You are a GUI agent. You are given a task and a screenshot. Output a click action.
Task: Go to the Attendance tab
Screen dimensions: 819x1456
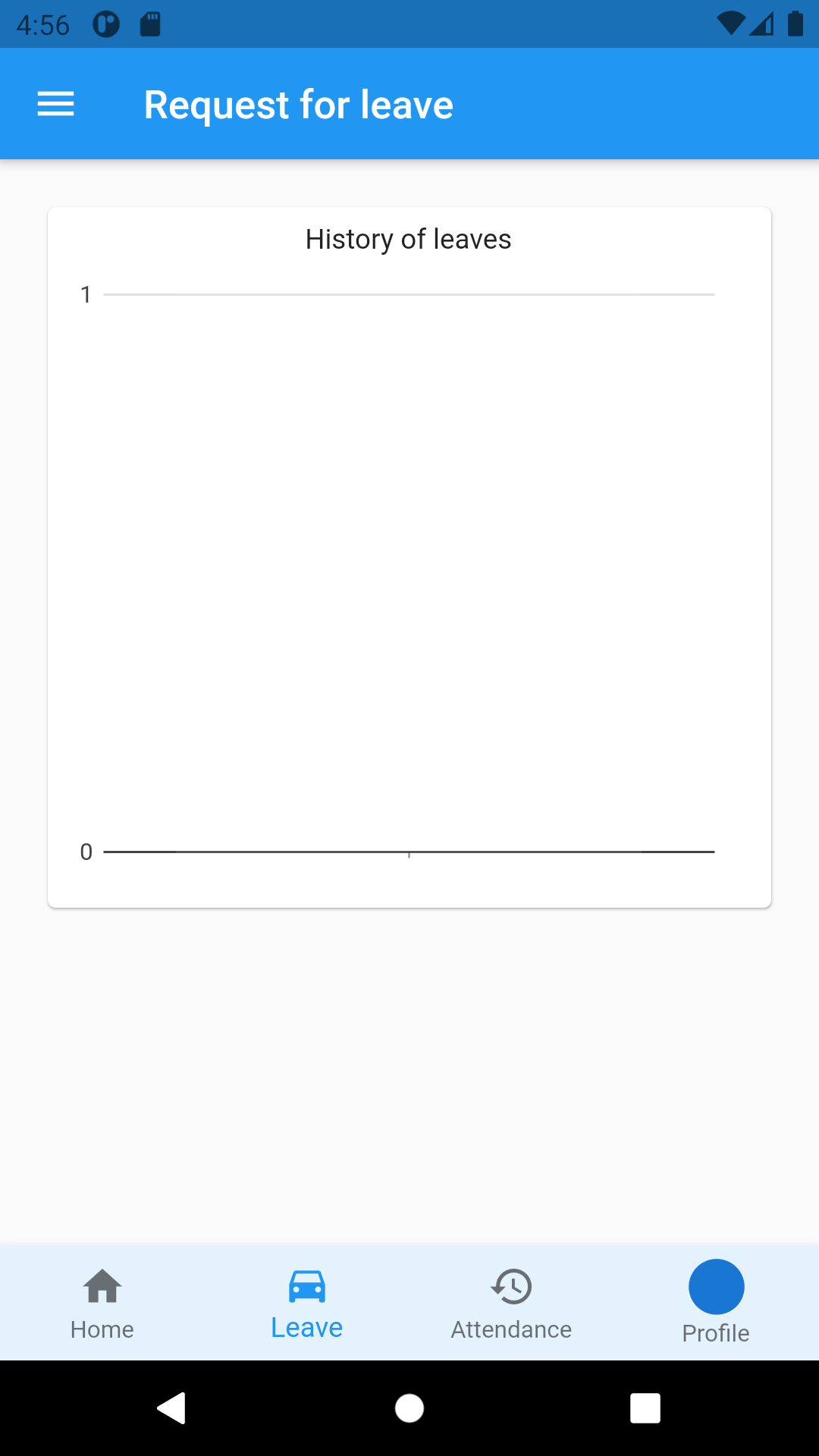pos(511,1303)
